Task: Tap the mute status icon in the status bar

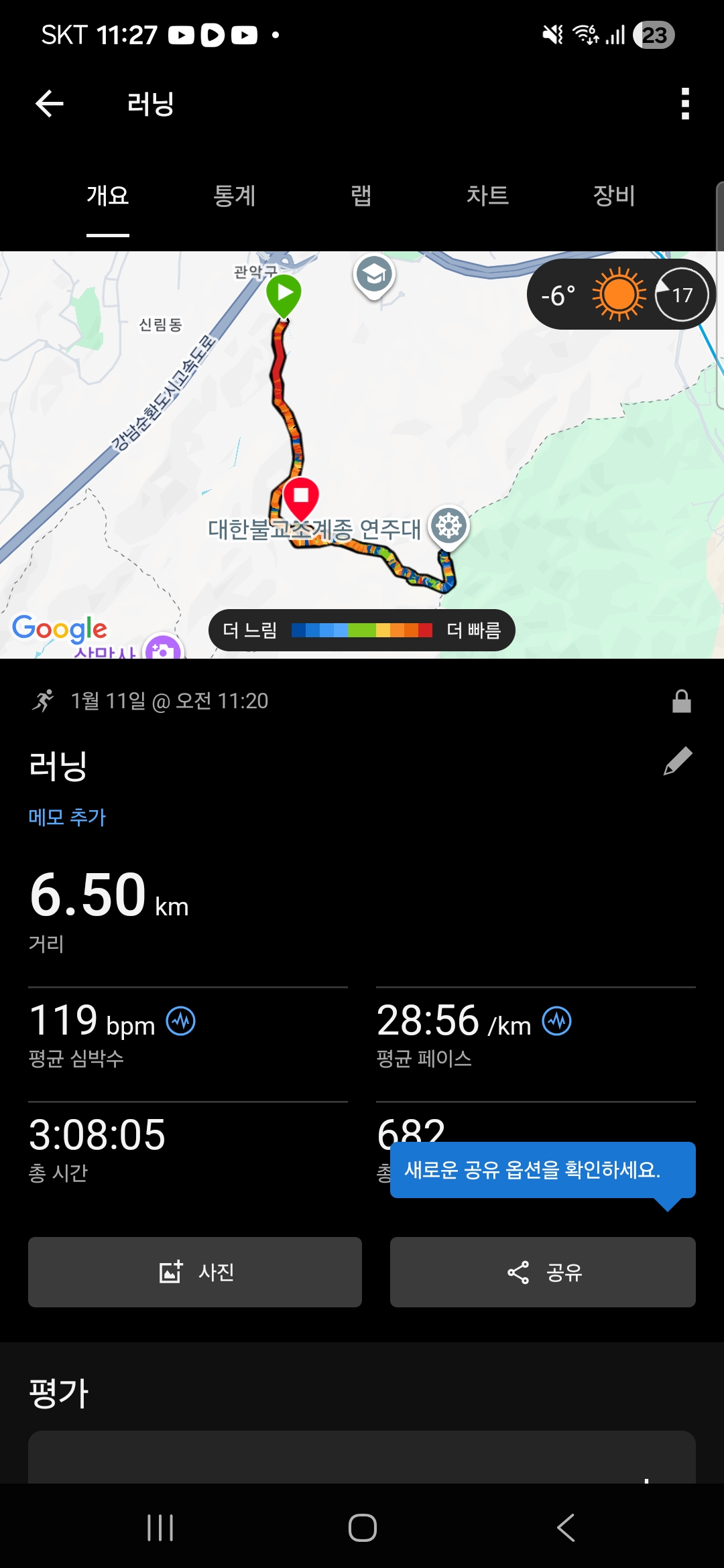Action: [x=551, y=35]
